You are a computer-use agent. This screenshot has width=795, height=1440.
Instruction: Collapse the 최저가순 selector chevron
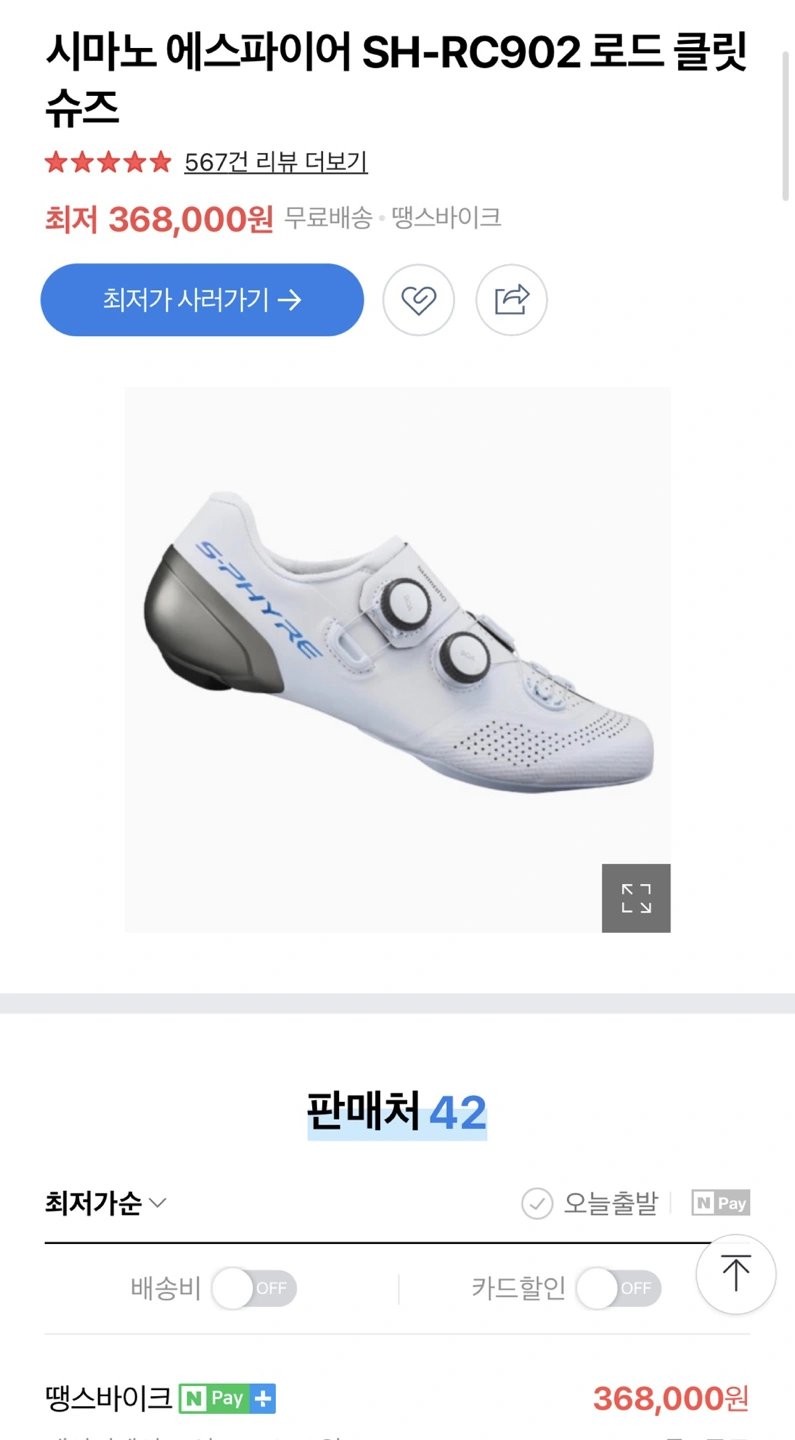coord(156,1203)
